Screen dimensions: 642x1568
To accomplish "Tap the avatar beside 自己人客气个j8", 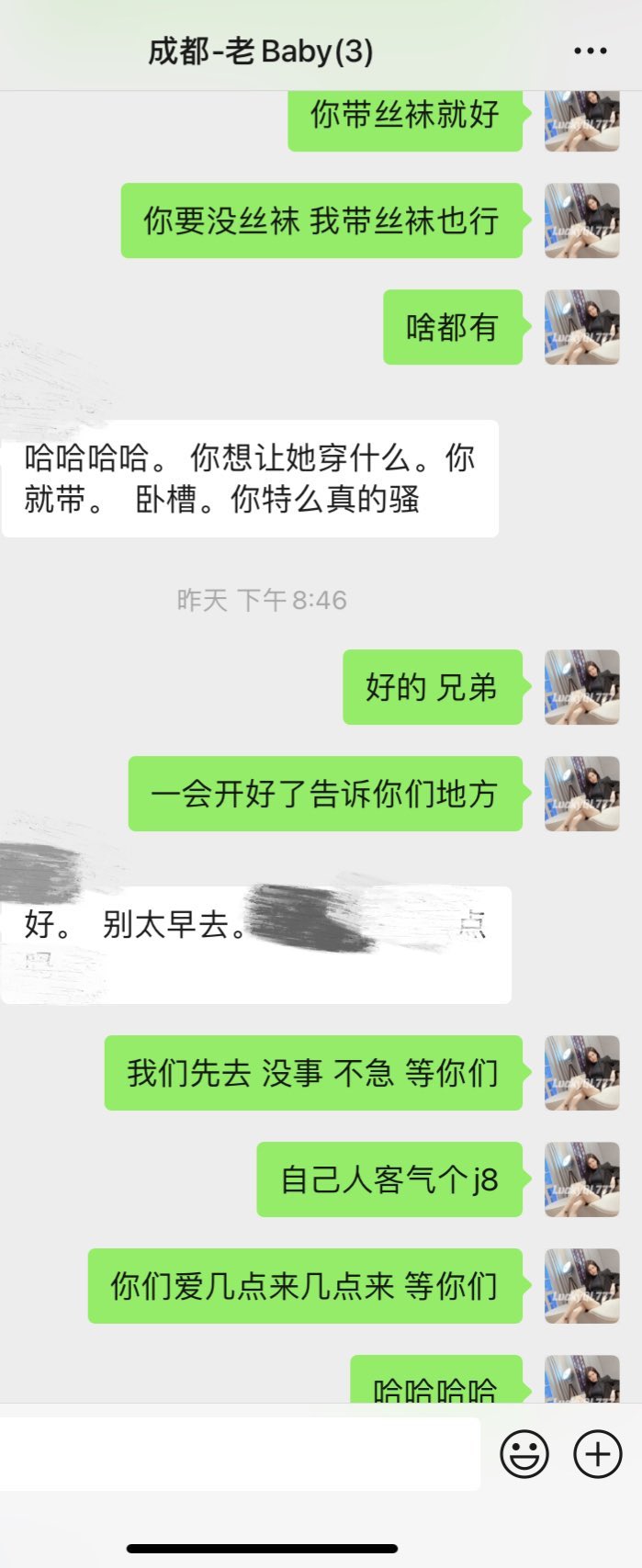I will [x=581, y=1179].
